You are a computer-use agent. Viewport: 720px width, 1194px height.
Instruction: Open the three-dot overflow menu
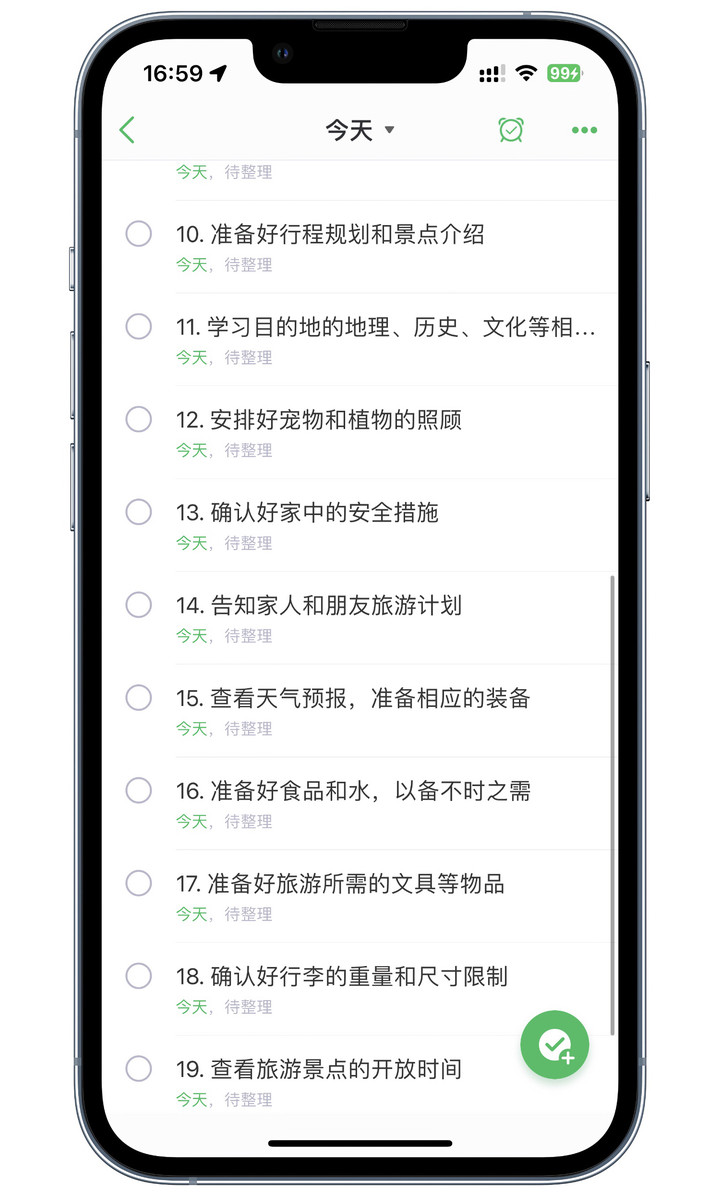click(584, 130)
